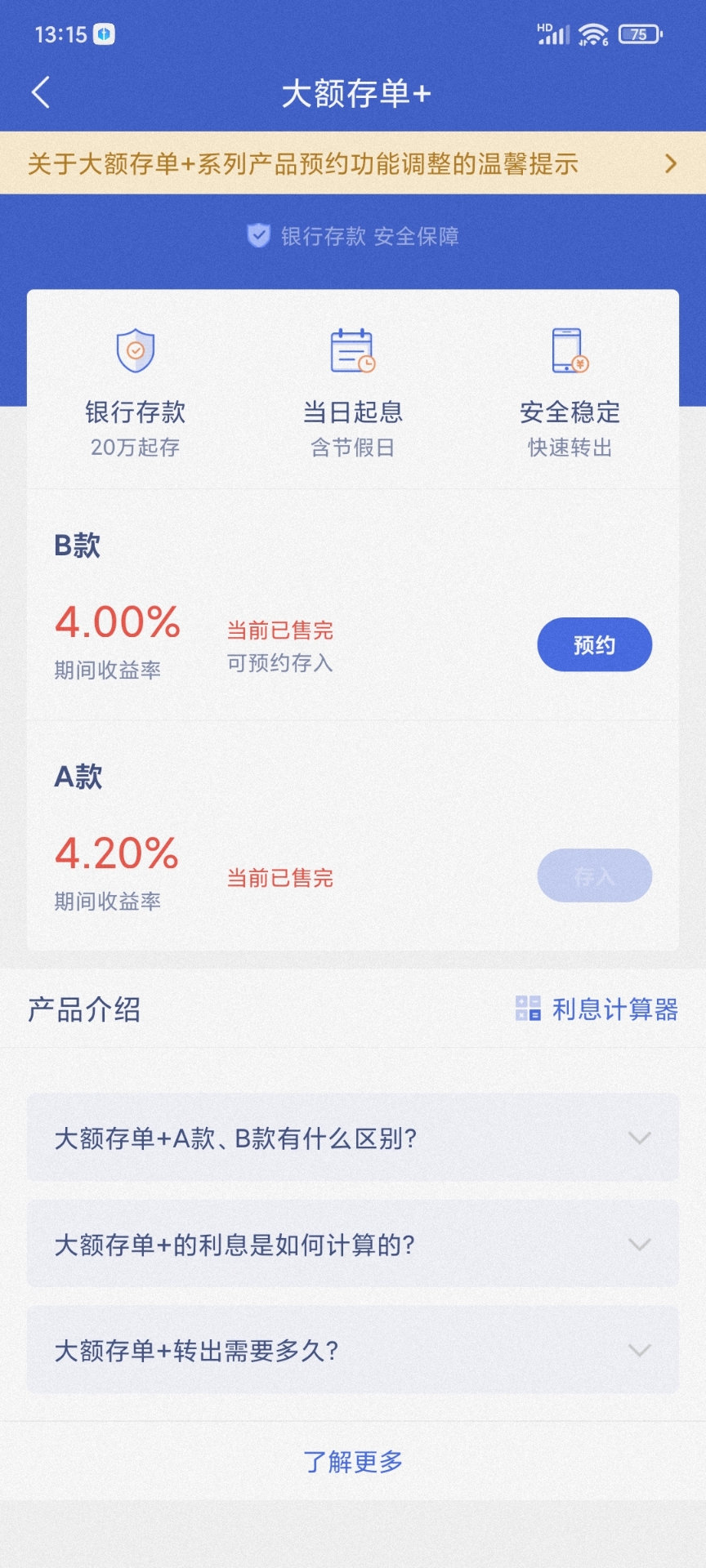706x1568 pixels.
Task: Tap 预约 for the B款 product
Action: pyautogui.click(x=594, y=645)
